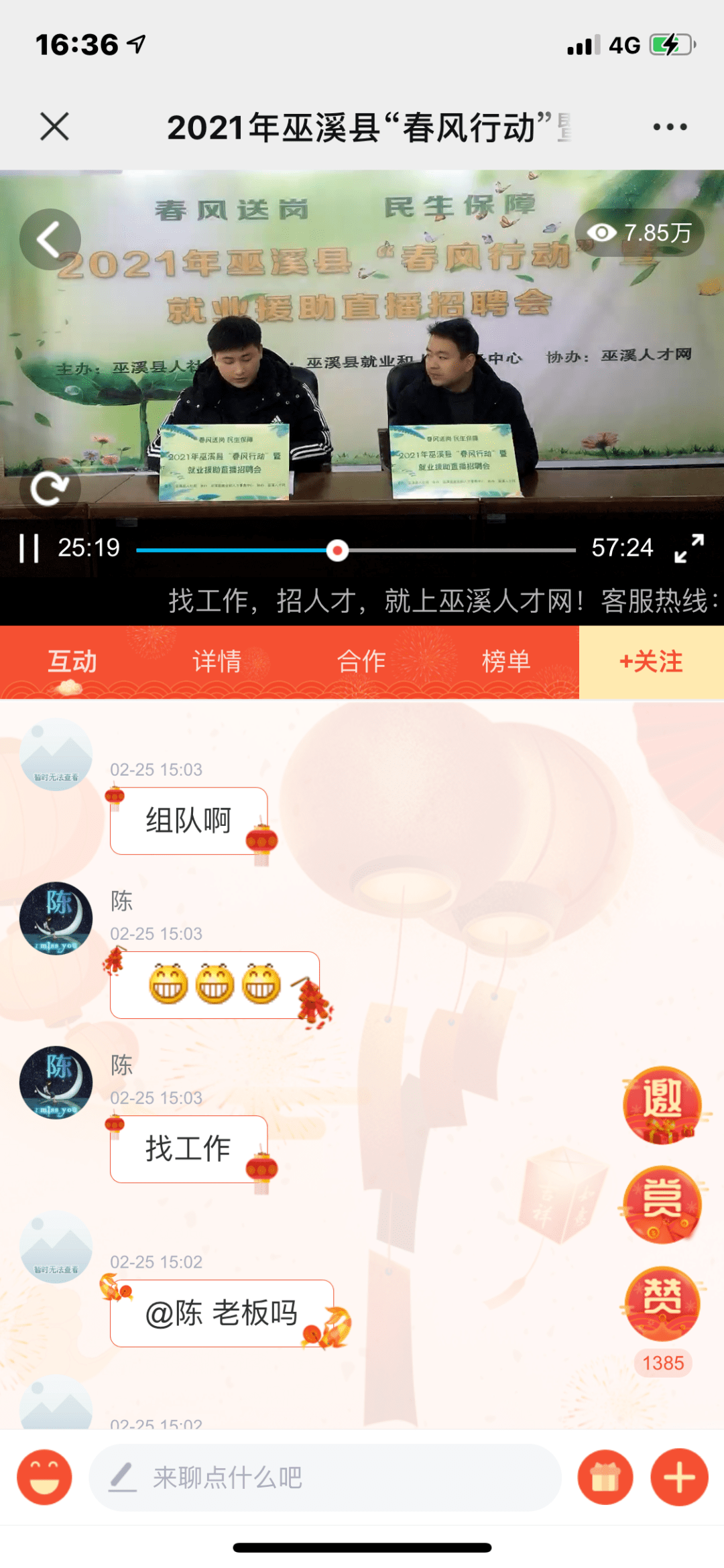Tap the 来聊点什么吧 chat input
Viewport: 724px width, 1568px height.
325,1477
